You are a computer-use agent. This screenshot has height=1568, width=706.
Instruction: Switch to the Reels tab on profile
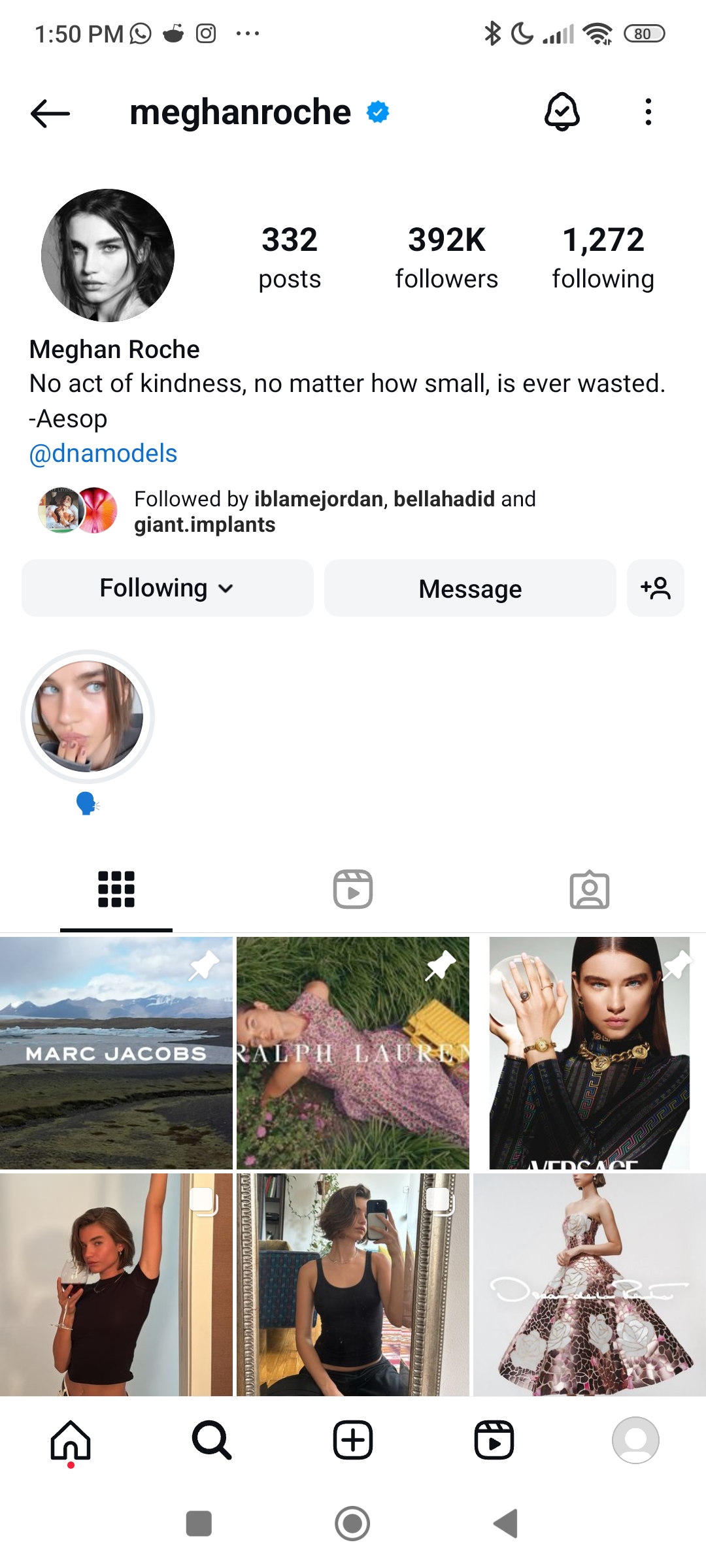tap(353, 889)
